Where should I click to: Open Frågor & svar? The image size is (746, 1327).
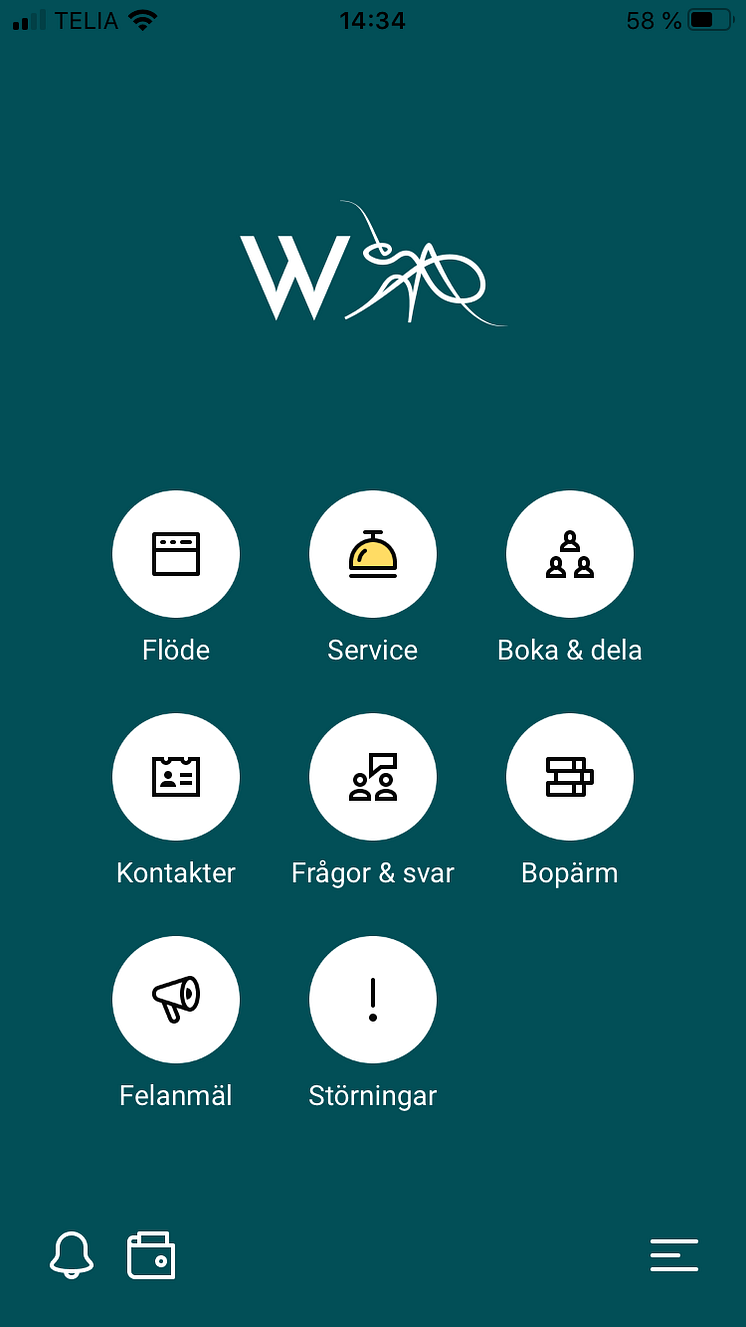373,777
